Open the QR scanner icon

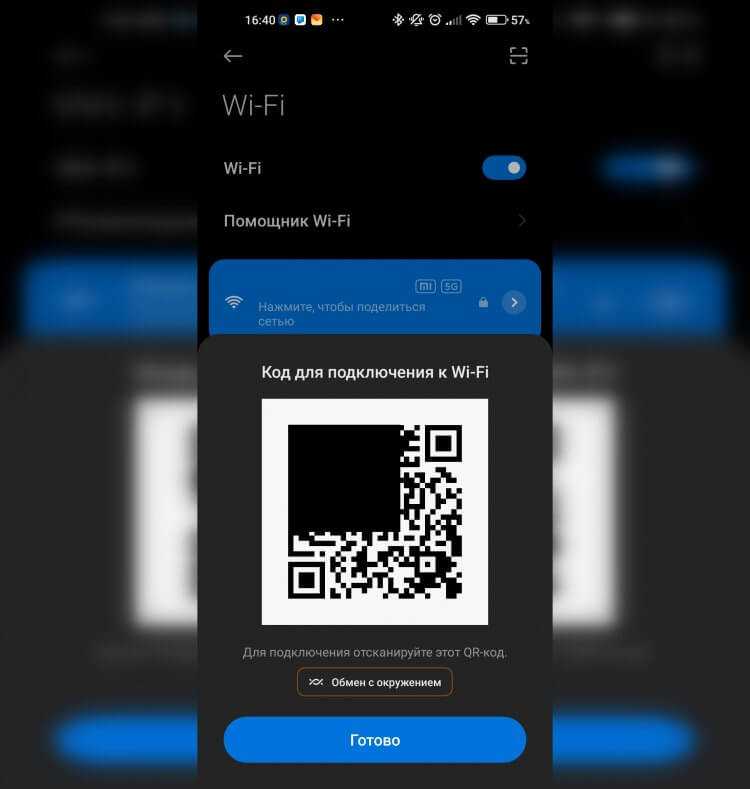coord(518,56)
